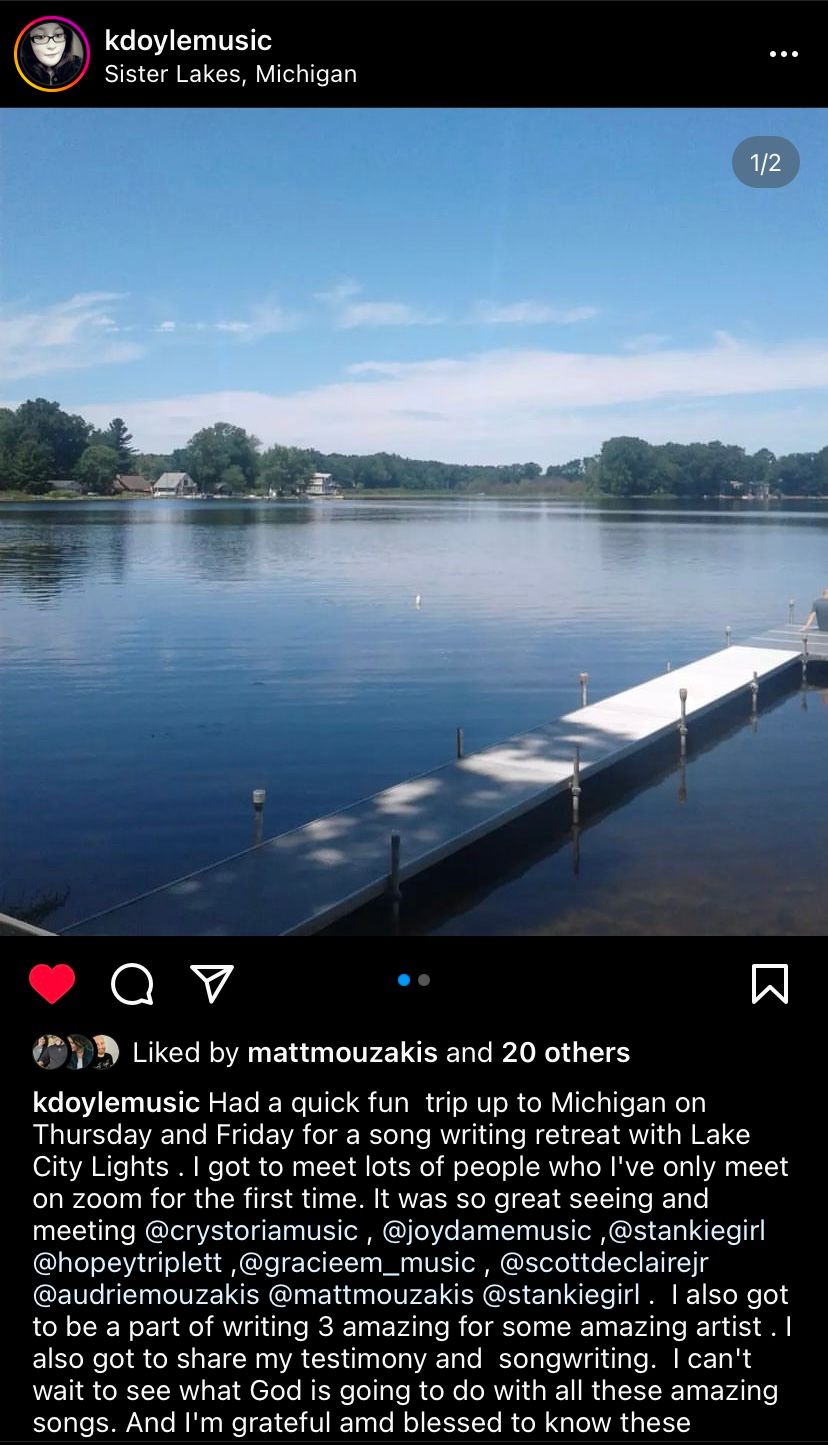Open @scottdeclairejr's profile

pyautogui.click(x=604, y=1262)
